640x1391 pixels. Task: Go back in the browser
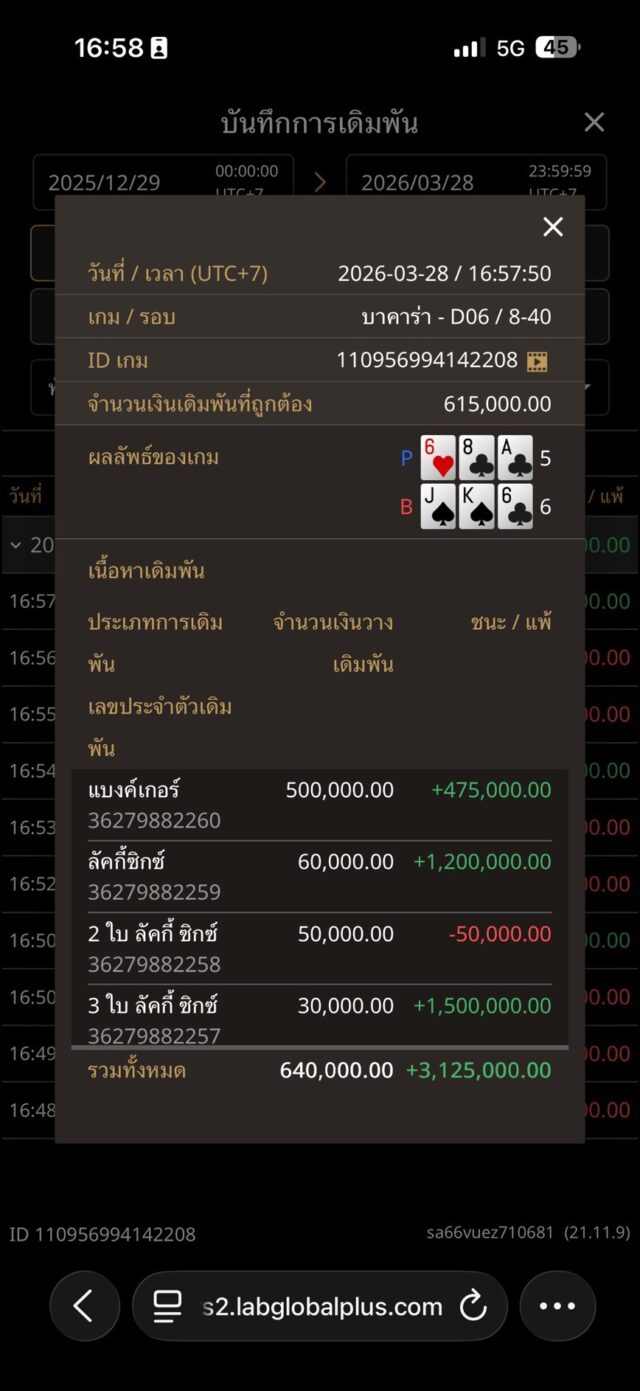pos(84,1306)
